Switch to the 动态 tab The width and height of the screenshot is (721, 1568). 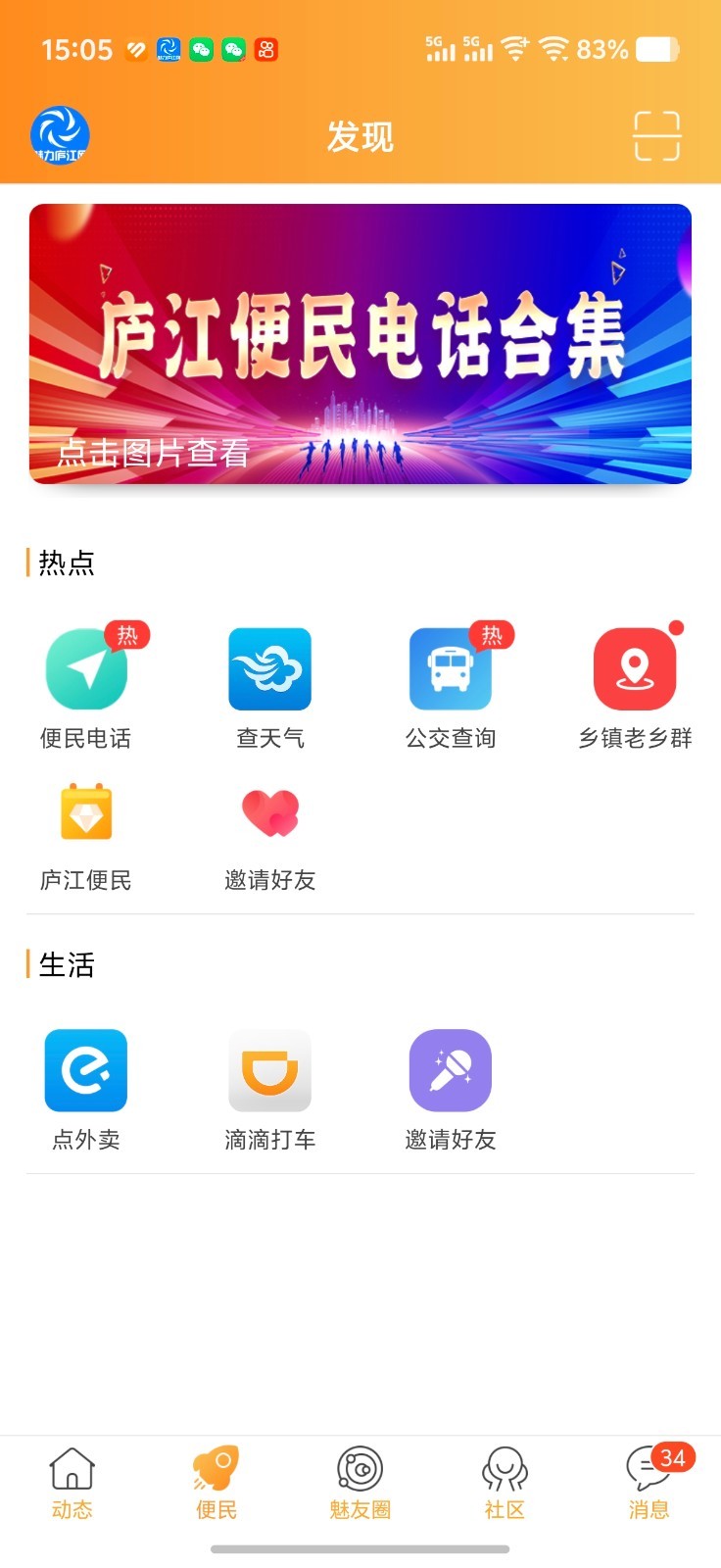72,1482
